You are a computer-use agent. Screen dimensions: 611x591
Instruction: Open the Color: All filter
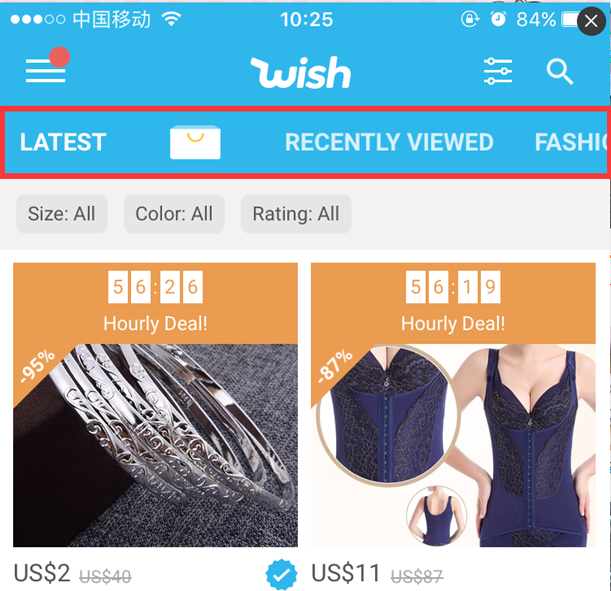point(174,214)
